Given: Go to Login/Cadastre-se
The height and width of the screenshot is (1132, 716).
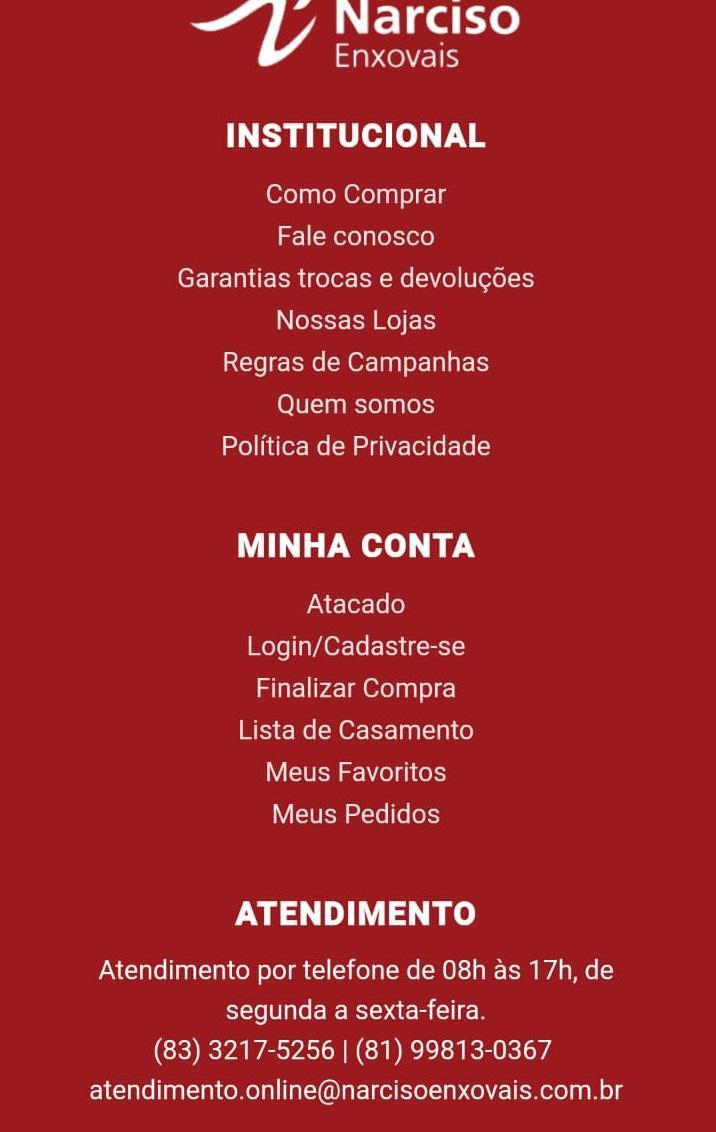Looking at the screenshot, I should [356, 646].
